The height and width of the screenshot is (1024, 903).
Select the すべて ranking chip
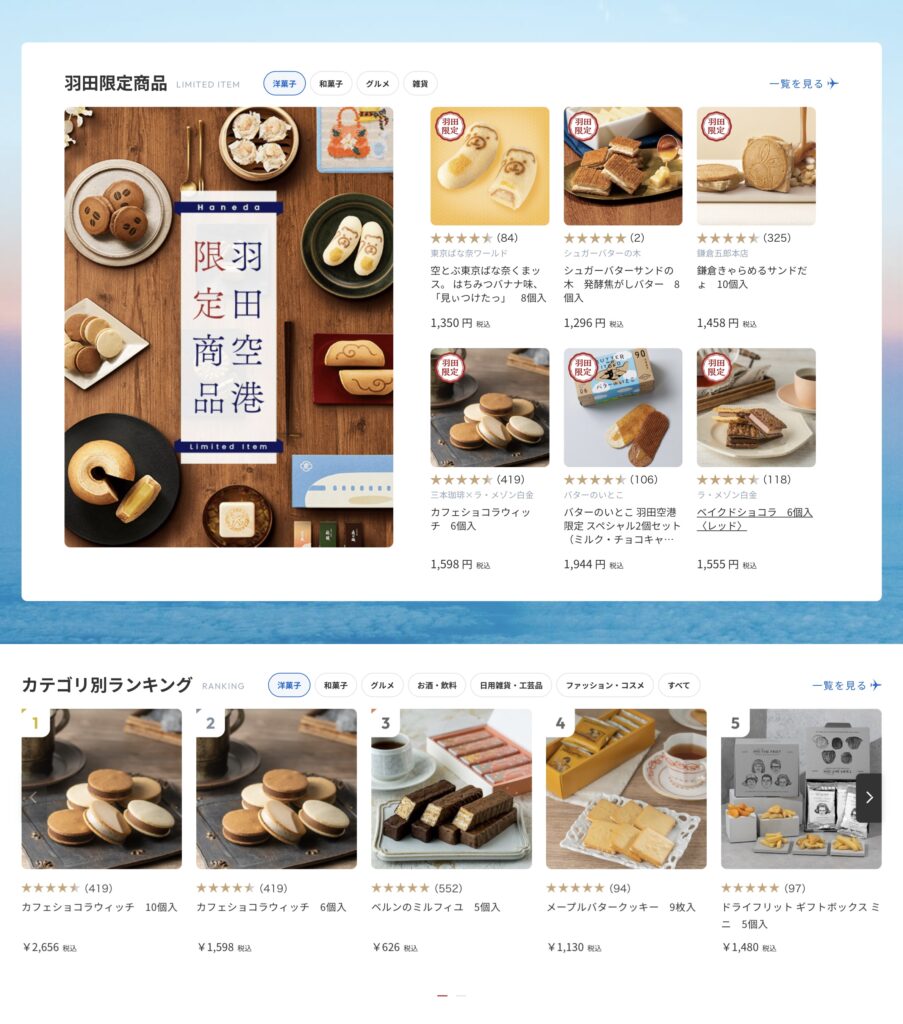point(678,685)
